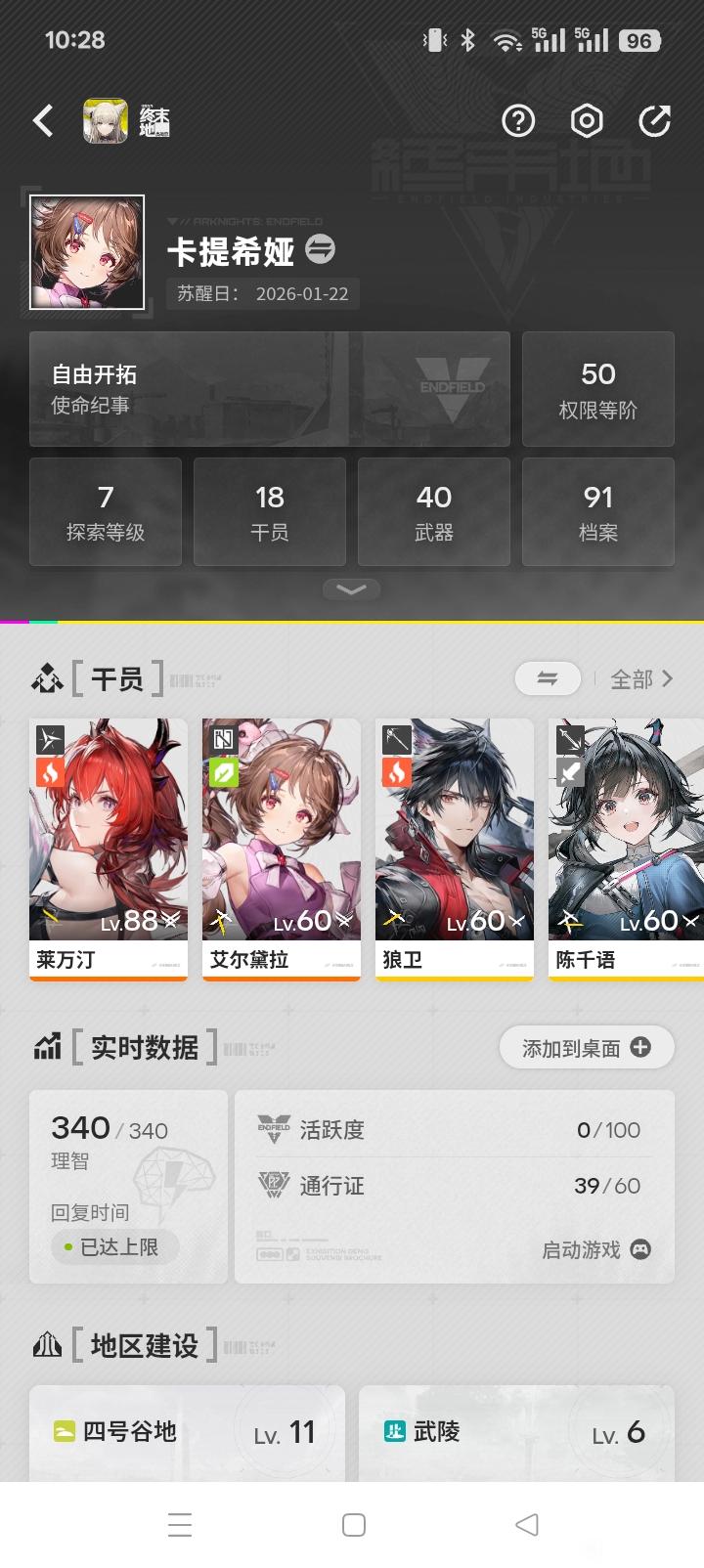Open the help question mark icon
Viewport: 704px width, 1568px height.
(x=518, y=121)
